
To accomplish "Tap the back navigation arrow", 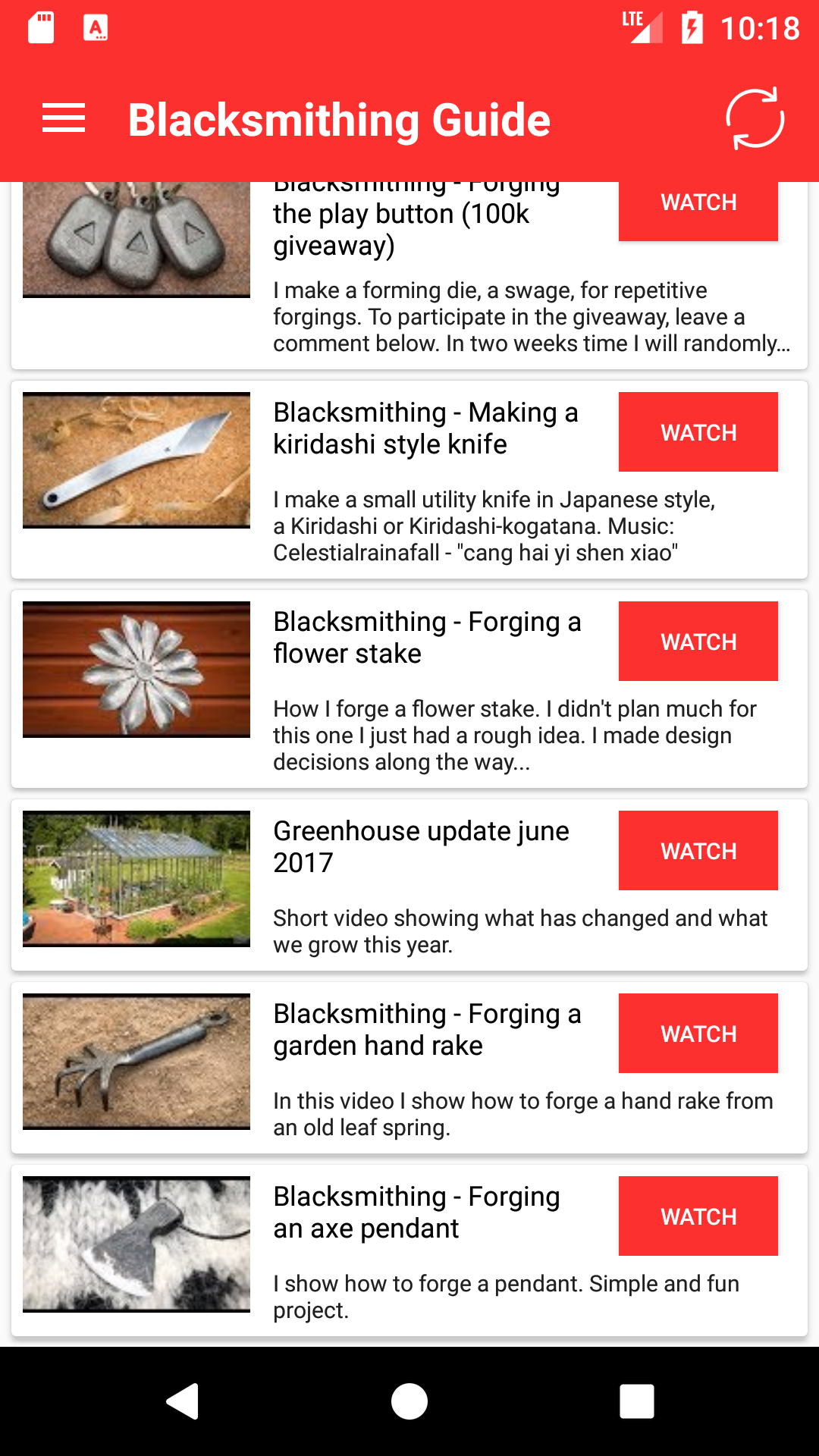I will pos(181,1401).
